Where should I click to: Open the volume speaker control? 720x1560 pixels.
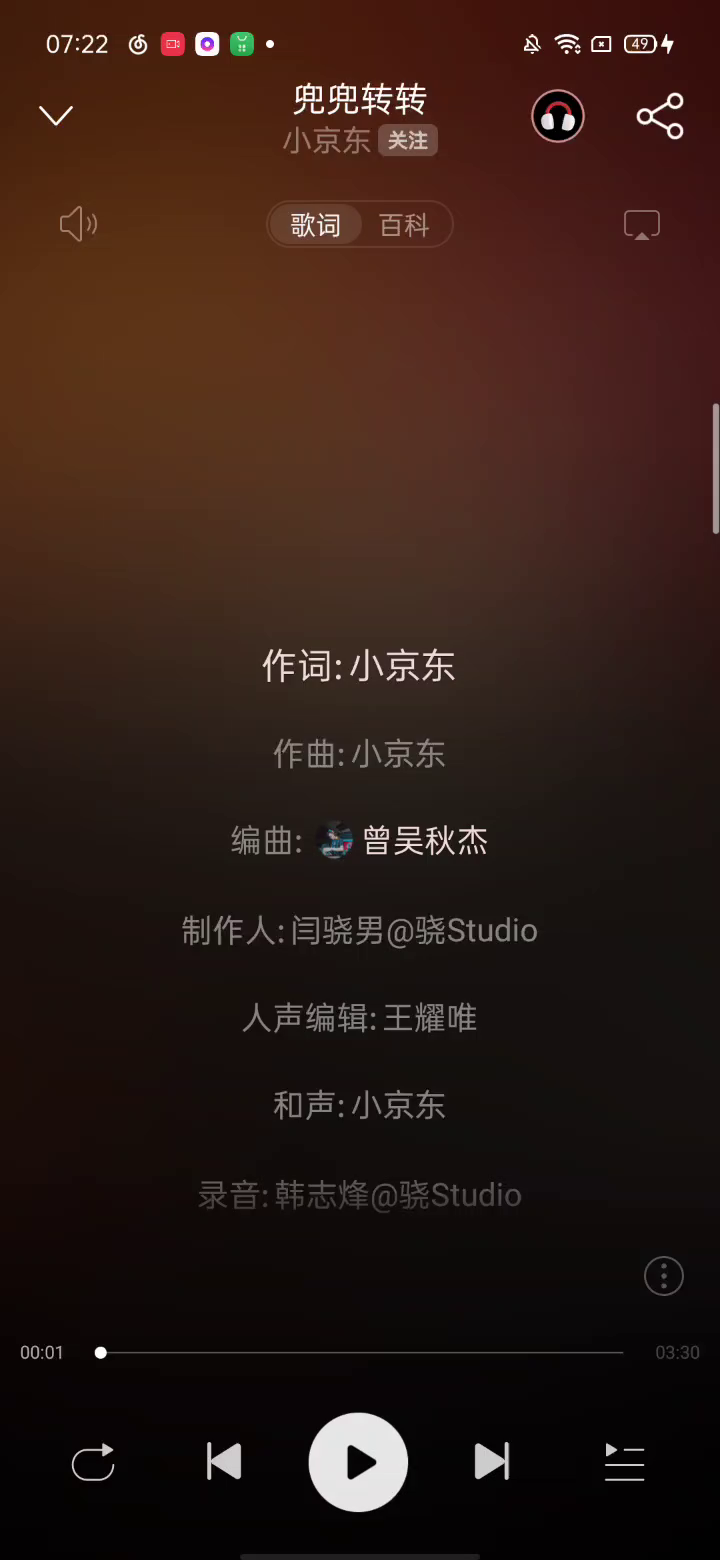coord(78,224)
